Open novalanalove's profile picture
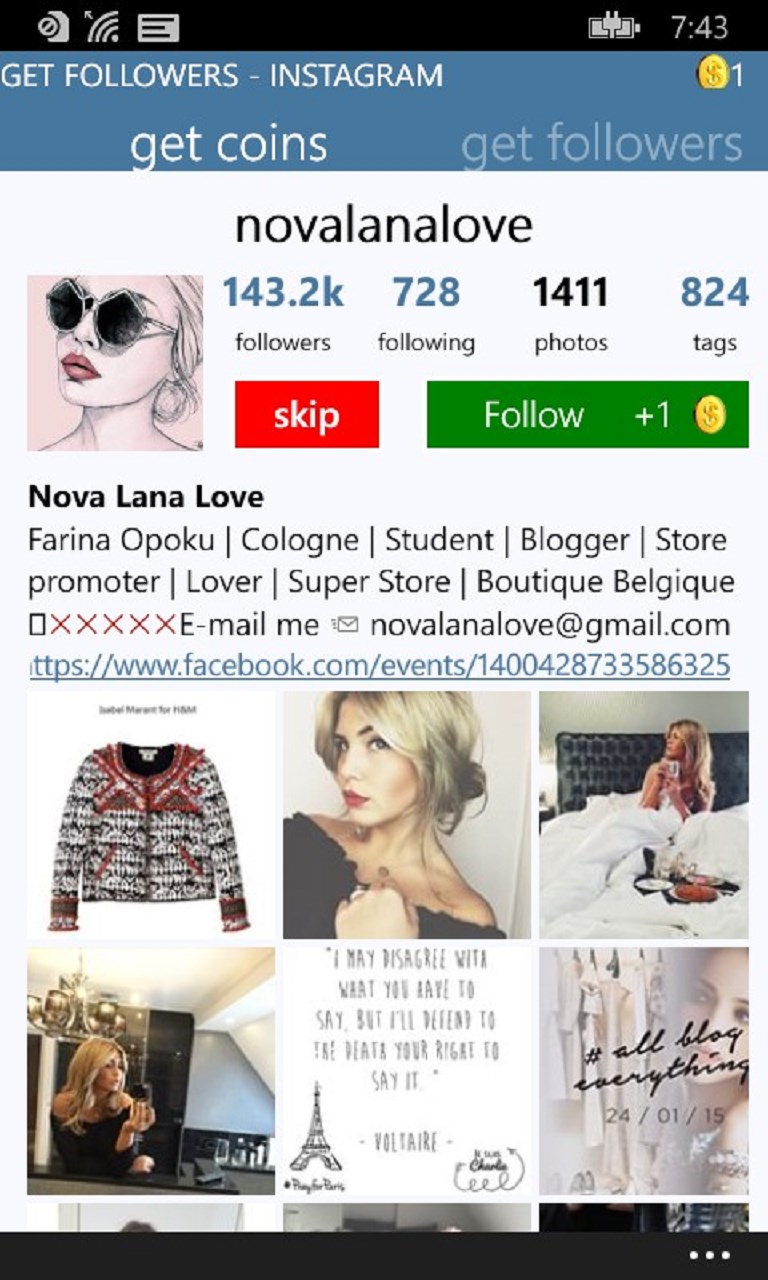The image size is (768, 1280). click(x=115, y=363)
